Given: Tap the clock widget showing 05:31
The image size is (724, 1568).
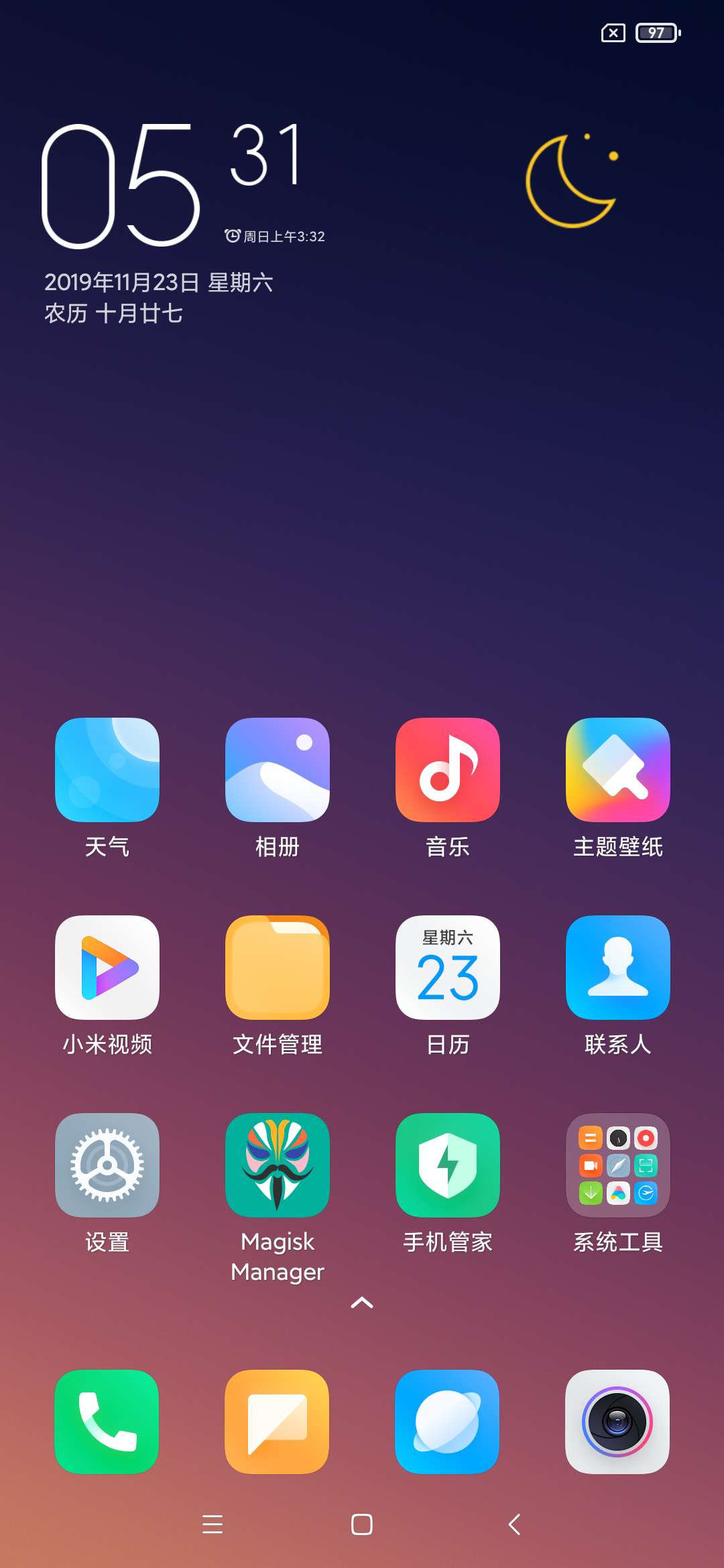Looking at the screenshot, I should tap(172, 184).
